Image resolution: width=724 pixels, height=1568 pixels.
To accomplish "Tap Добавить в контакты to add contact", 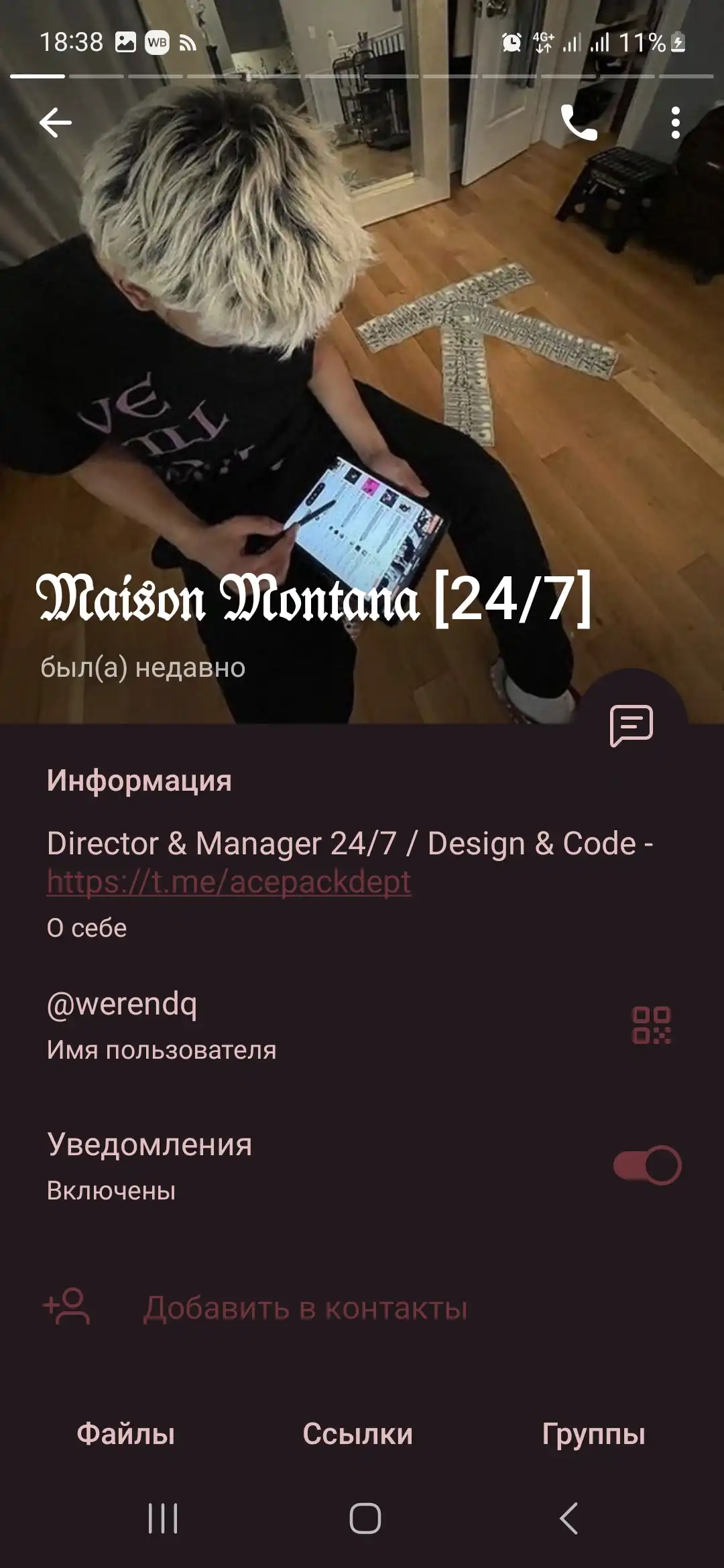I will point(305,1307).
